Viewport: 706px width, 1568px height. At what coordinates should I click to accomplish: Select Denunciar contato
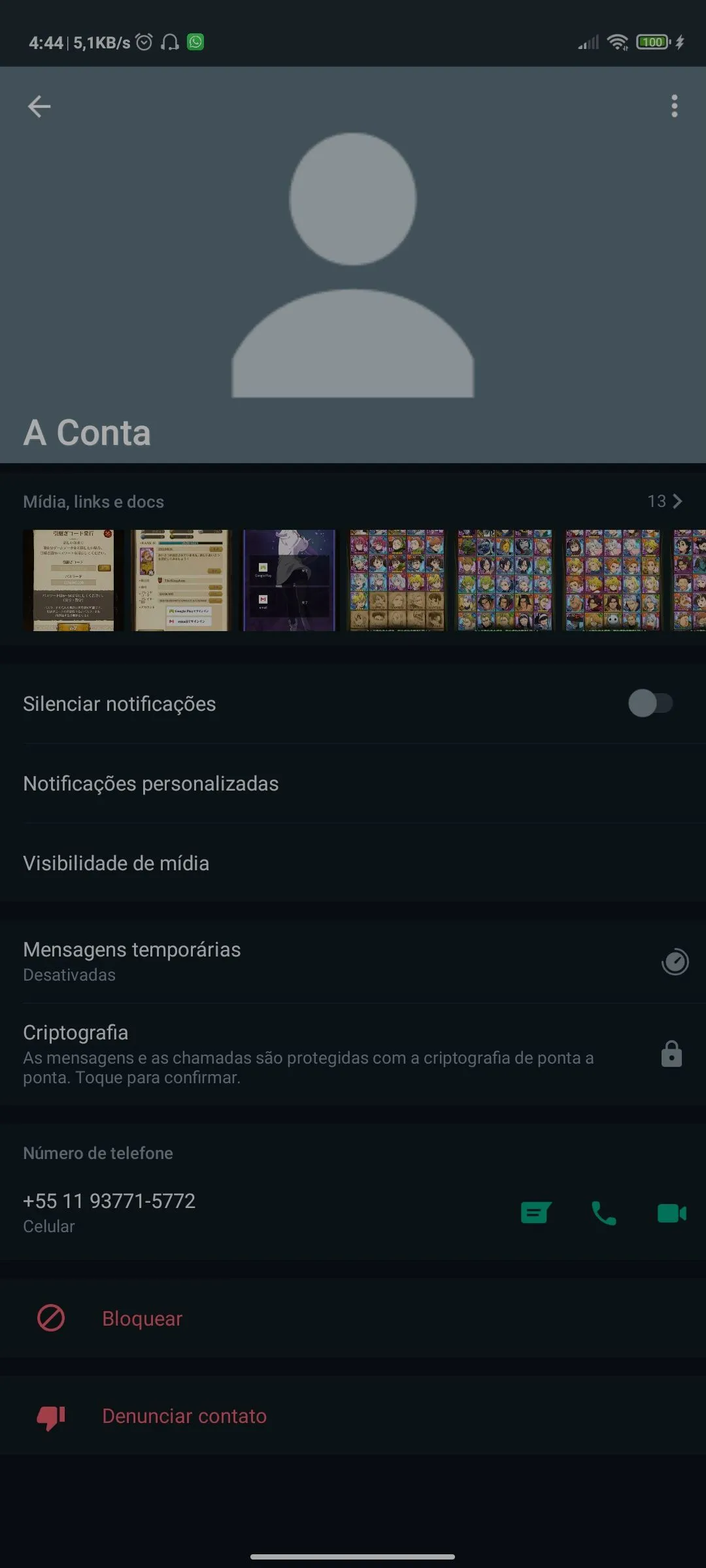[x=184, y=1416]
